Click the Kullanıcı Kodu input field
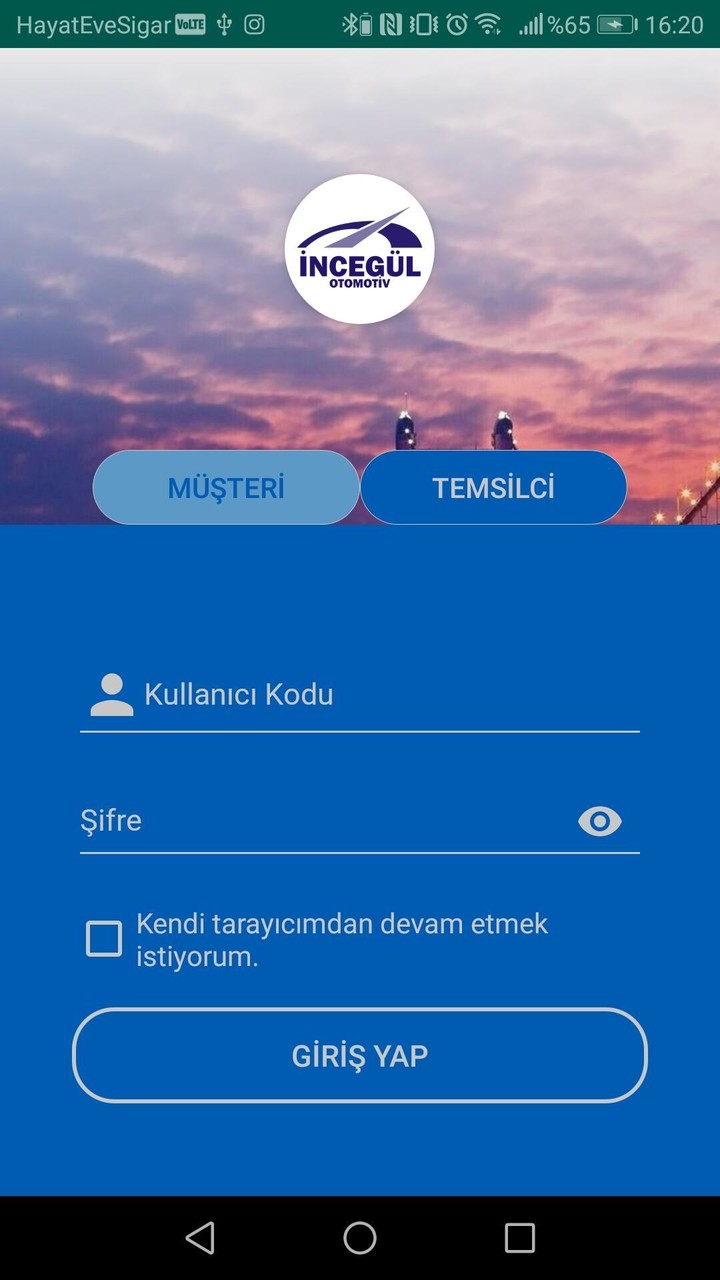 coord(300,694)
